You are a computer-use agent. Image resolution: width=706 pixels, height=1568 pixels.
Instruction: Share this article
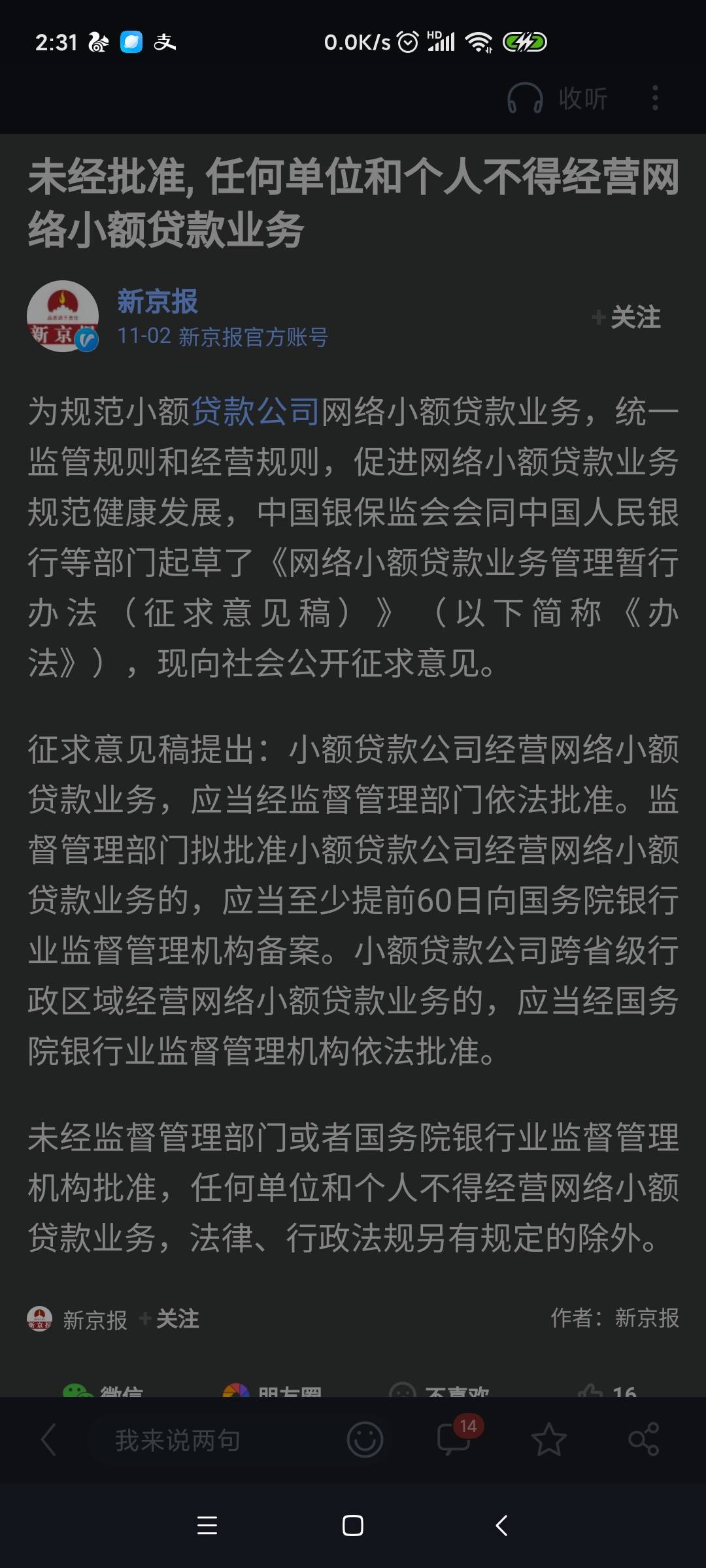click(x=643, y=1439)
